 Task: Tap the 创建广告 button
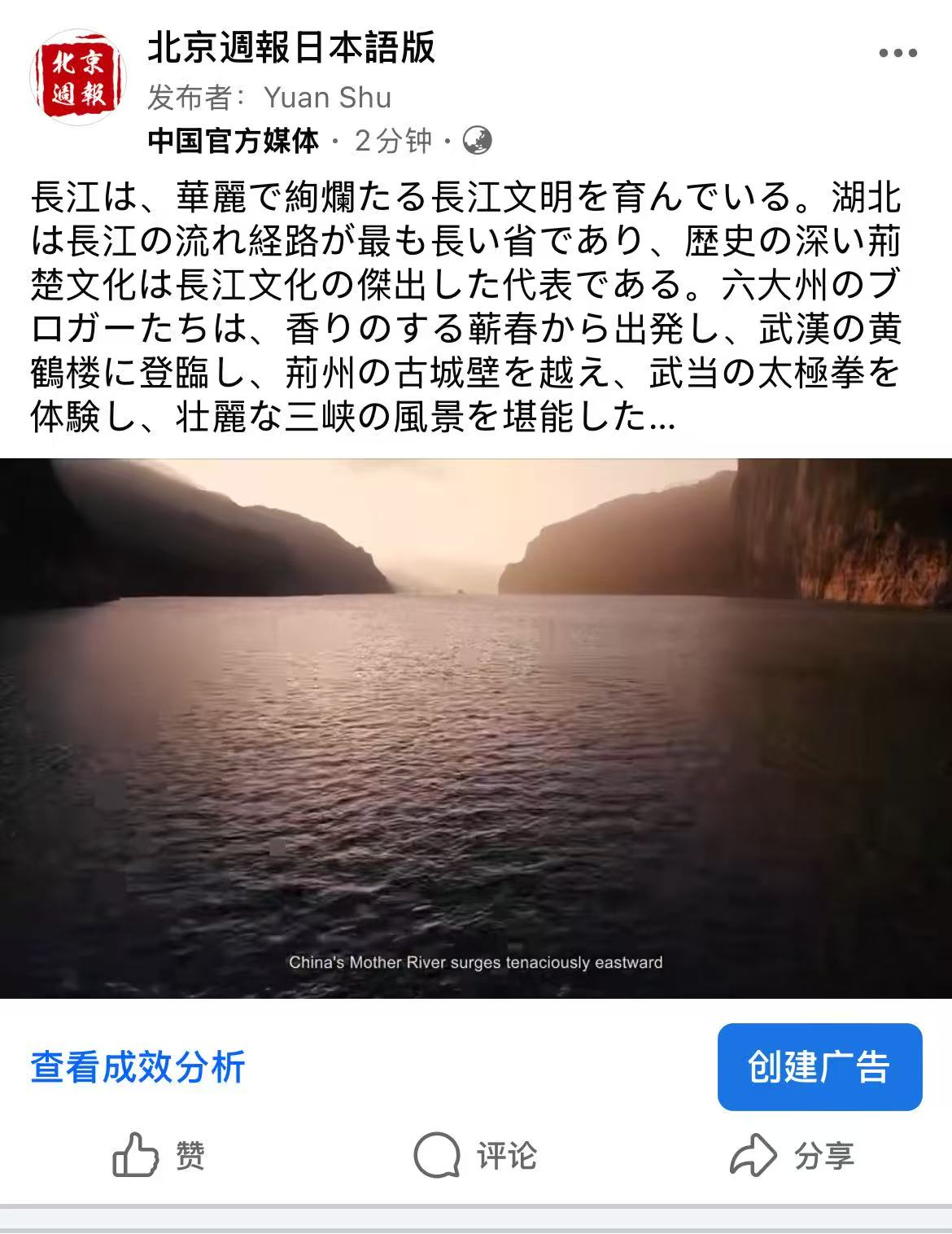click(819, 1066)
